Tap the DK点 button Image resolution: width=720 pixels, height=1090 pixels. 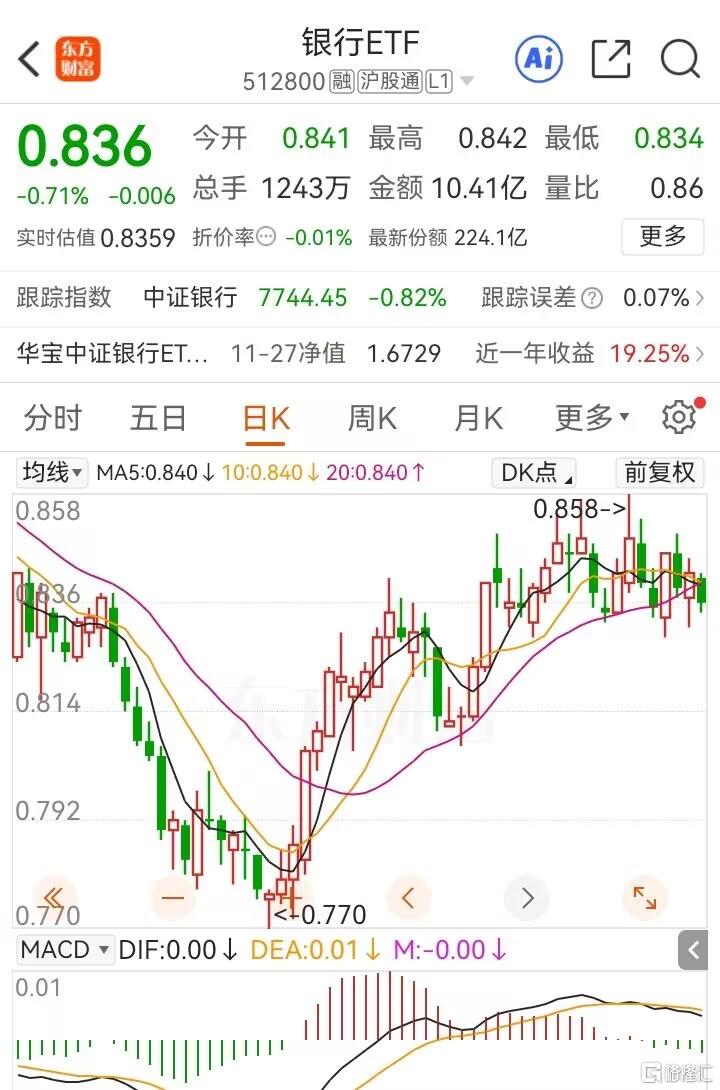pos(537,472)
